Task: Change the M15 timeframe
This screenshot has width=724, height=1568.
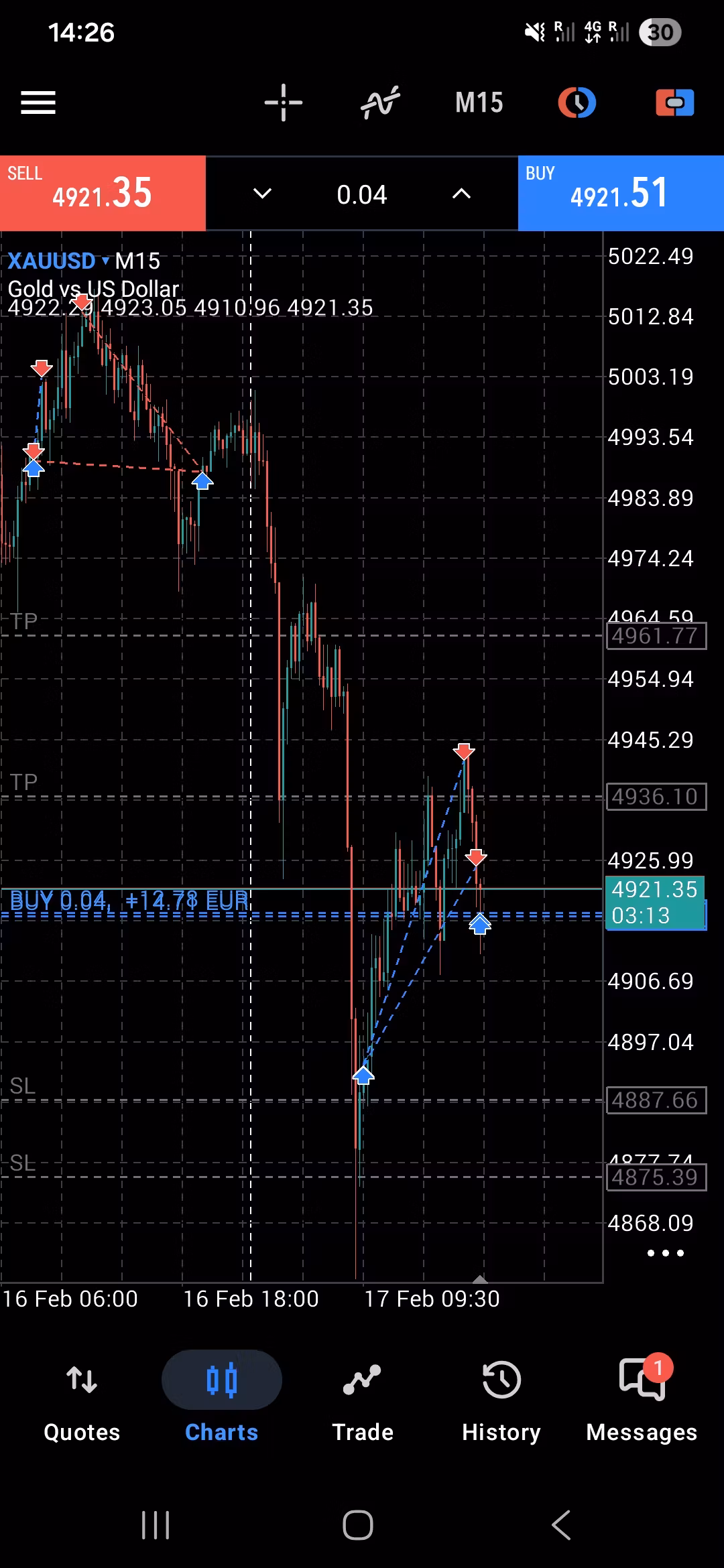Action: [x=479, y=103]
